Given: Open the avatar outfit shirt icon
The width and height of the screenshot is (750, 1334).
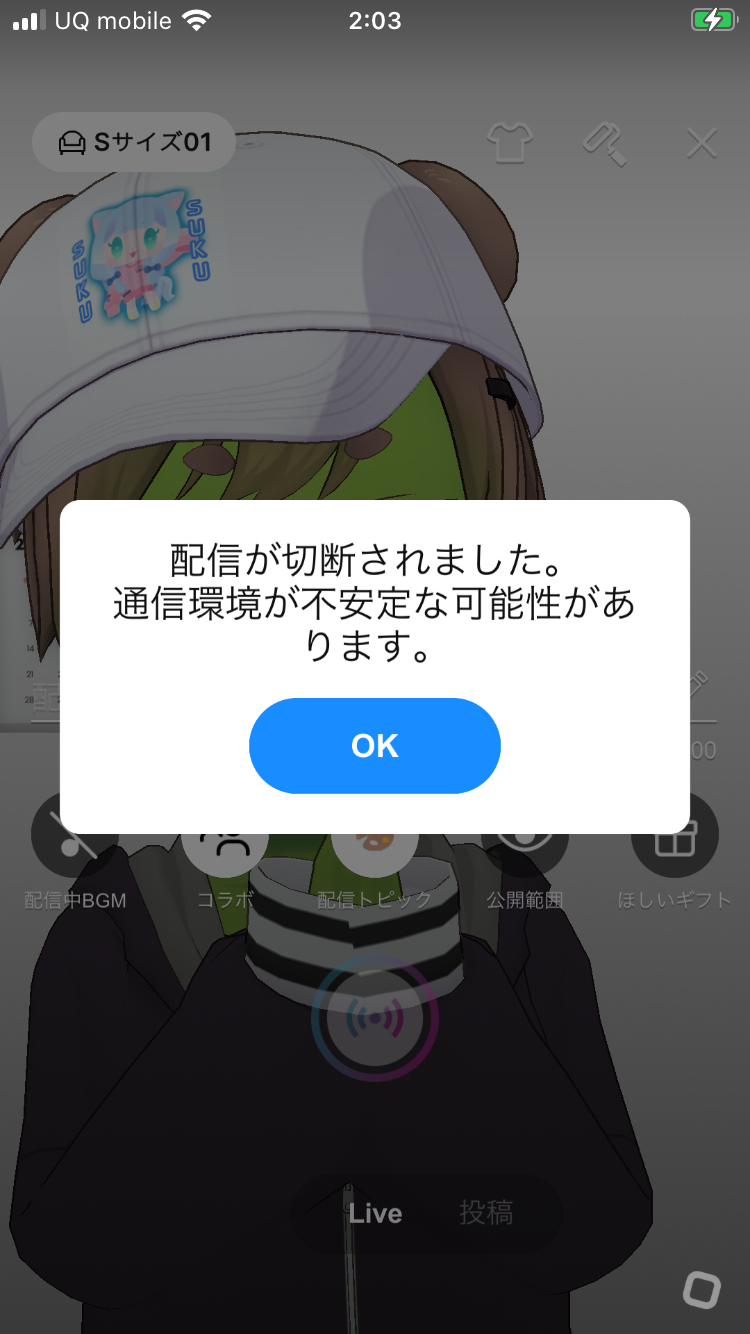Looking at the screenshot, I should click(510, 143).
